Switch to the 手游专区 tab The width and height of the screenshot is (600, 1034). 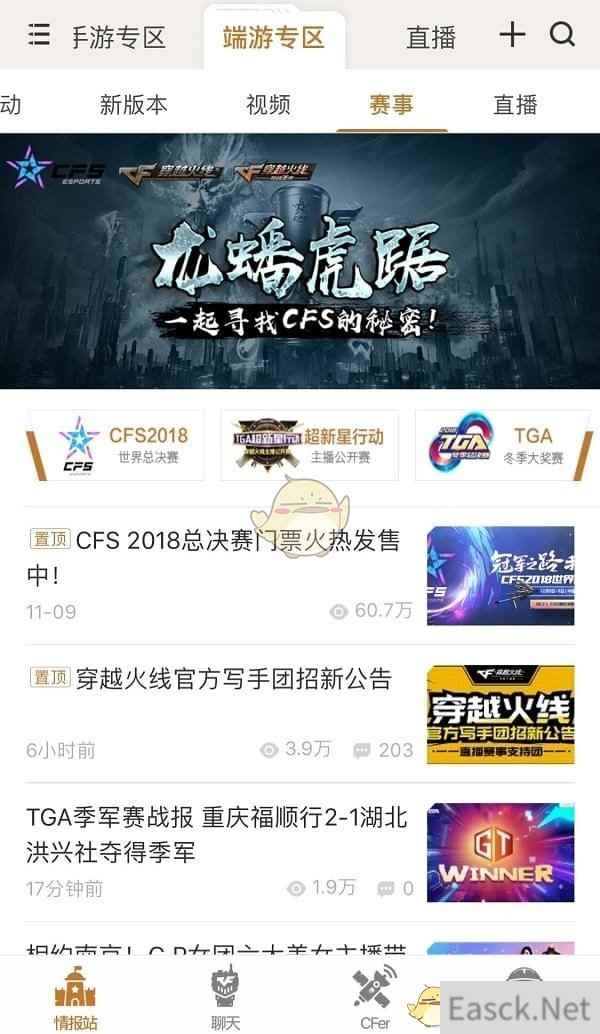(x=118, y=37)
